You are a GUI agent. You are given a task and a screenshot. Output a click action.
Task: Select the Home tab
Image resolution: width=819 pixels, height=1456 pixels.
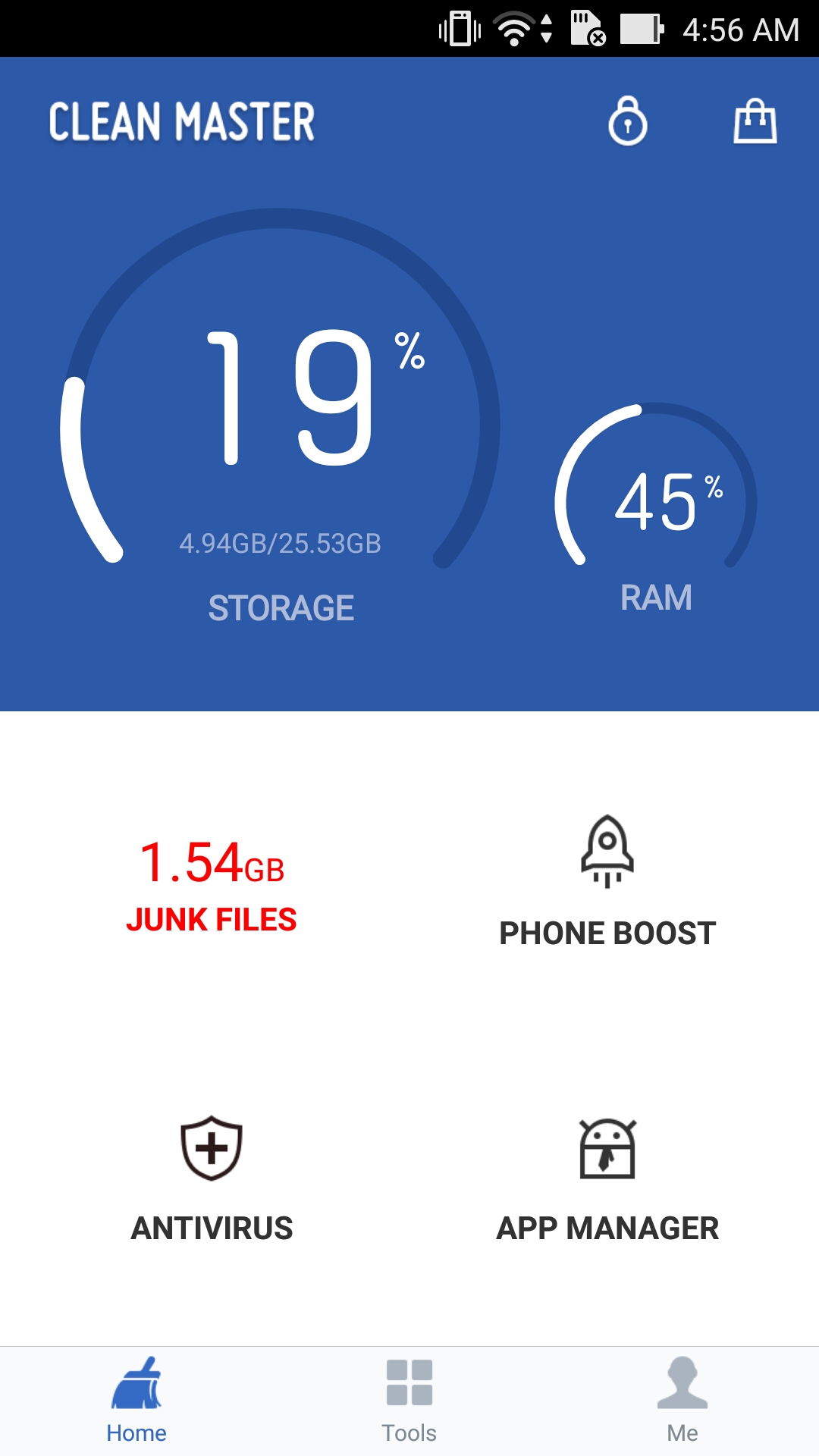[x=136, y=1401]
